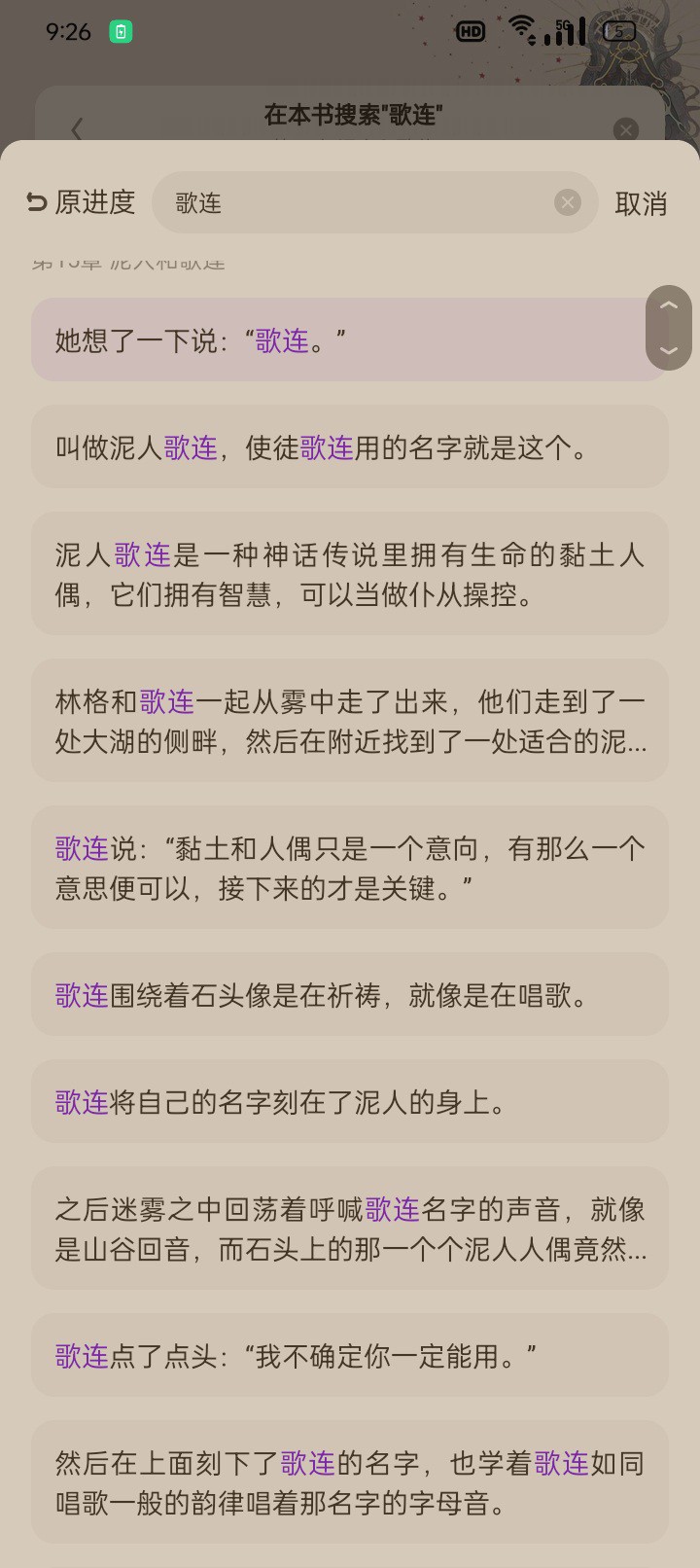This screenshot has width=700, height=1568.
Task: Return to original reading progress (原进度)
Action: coord(81,202)
